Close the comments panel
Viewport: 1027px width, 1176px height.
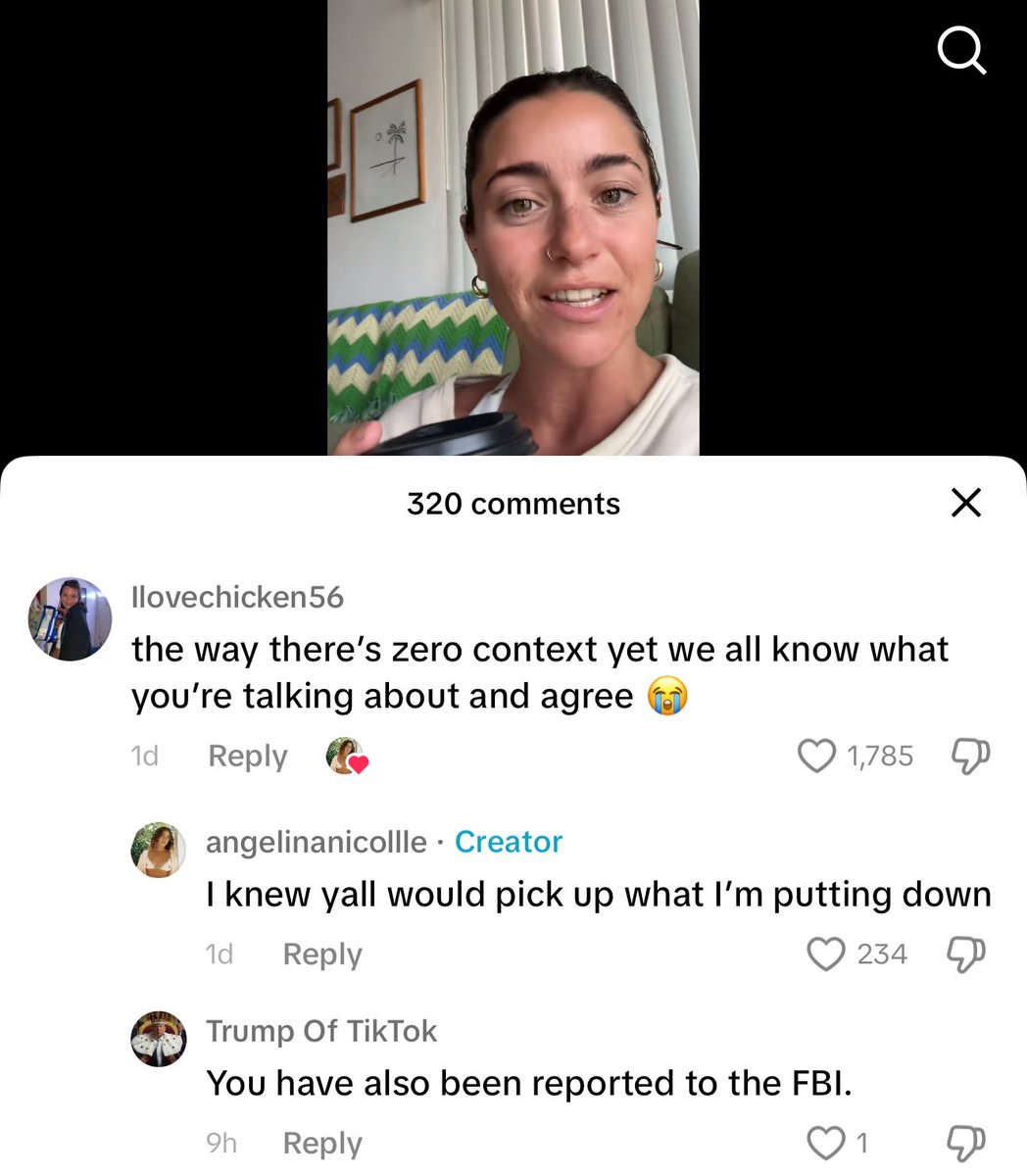tap(966, 503)
